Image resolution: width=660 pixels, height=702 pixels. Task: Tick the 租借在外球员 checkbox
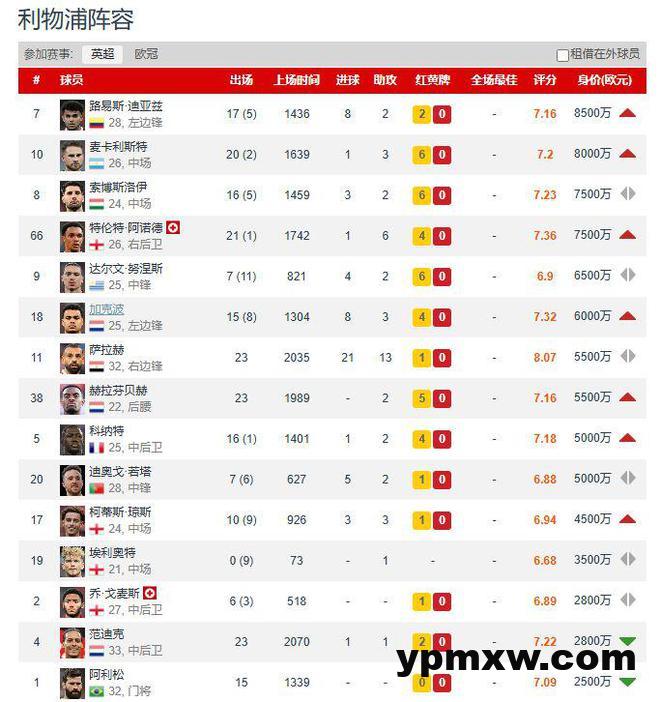pos(563,55)
